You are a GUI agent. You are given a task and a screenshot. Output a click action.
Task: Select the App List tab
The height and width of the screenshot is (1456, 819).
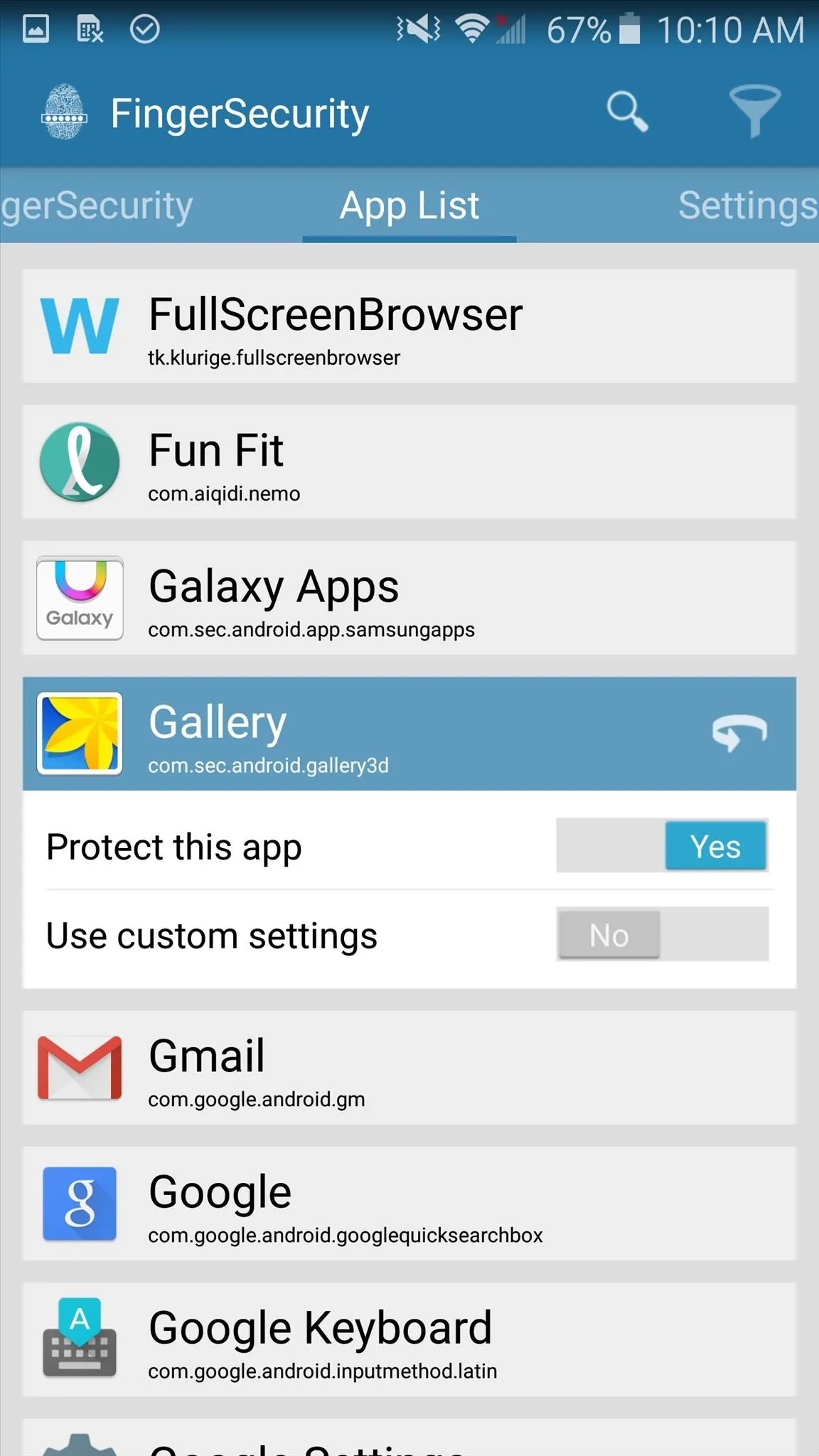pyautogui.click(x=409, y=205)
